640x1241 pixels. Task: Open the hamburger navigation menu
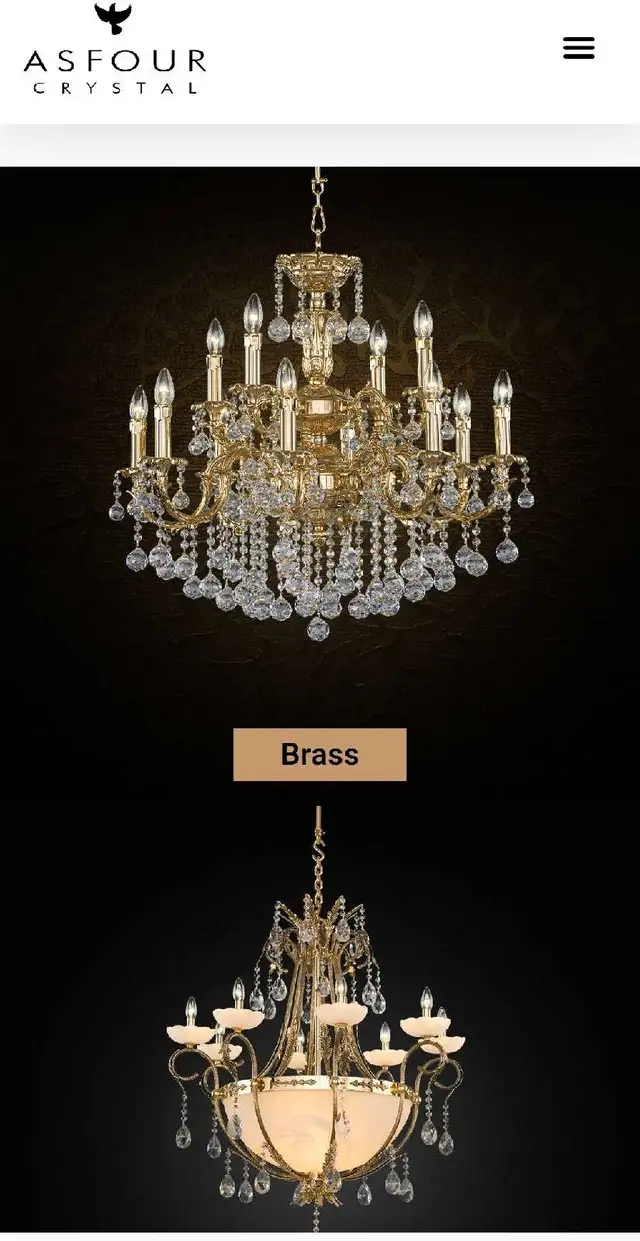point(578,47)
